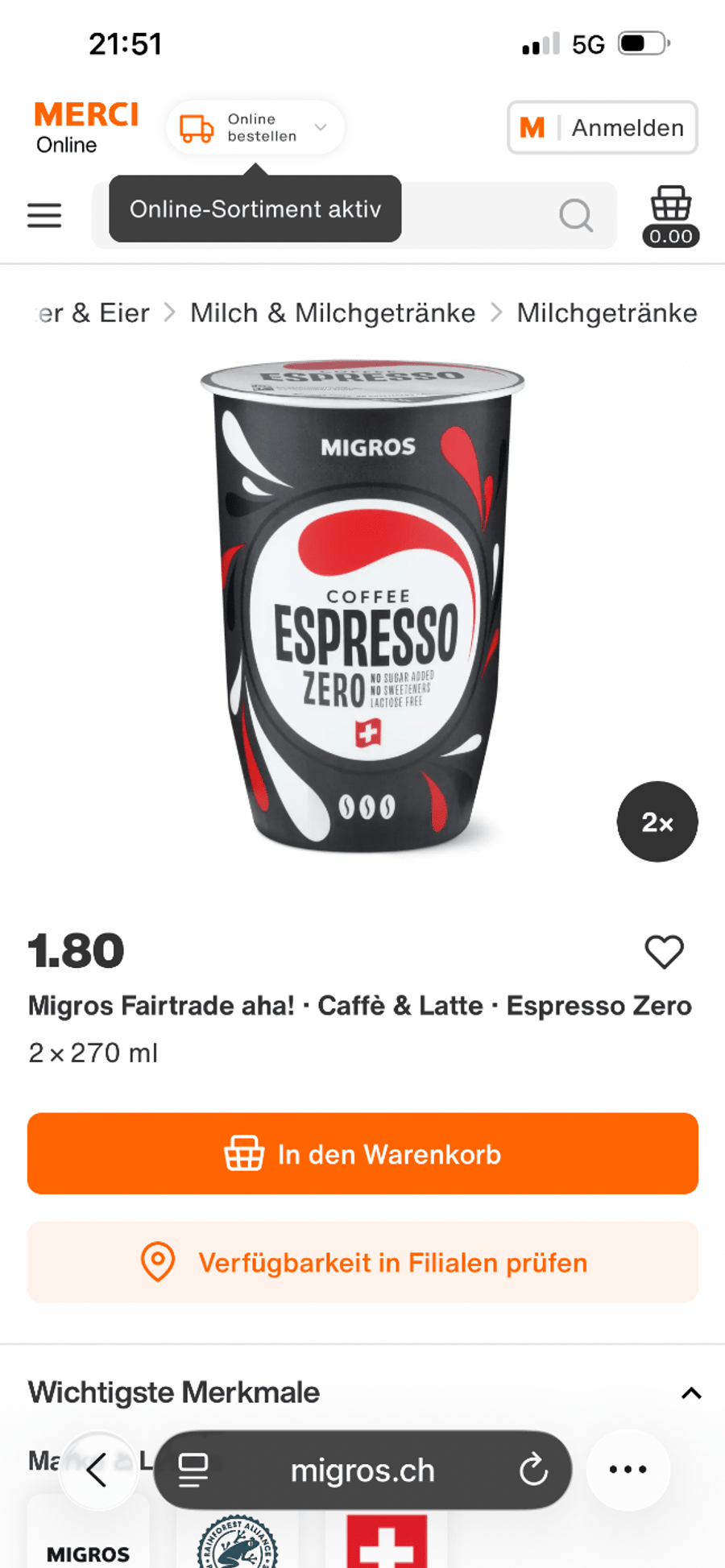This screenshot has height=1568, width=725.
Task: Tap the search magnifier icon
Action: pos(576,215)
